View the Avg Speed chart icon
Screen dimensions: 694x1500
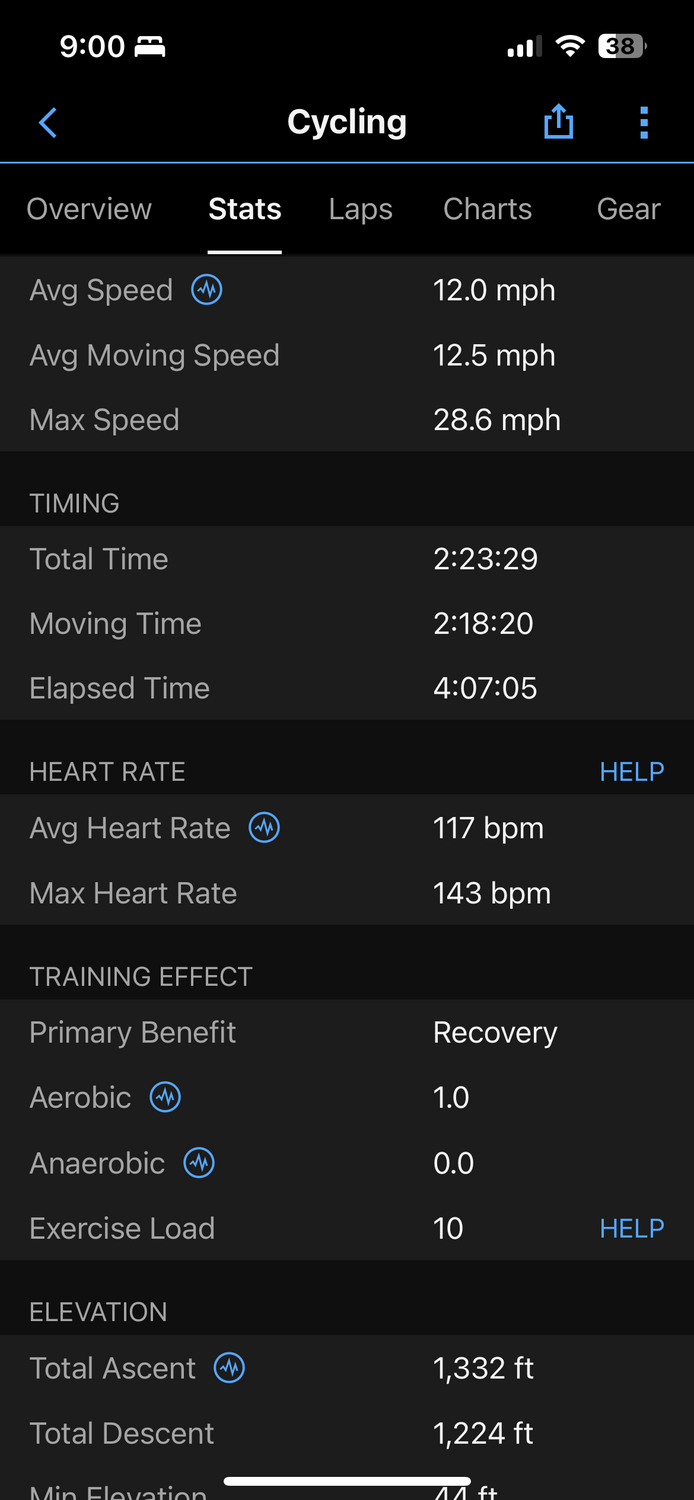(x=207, y=290)
